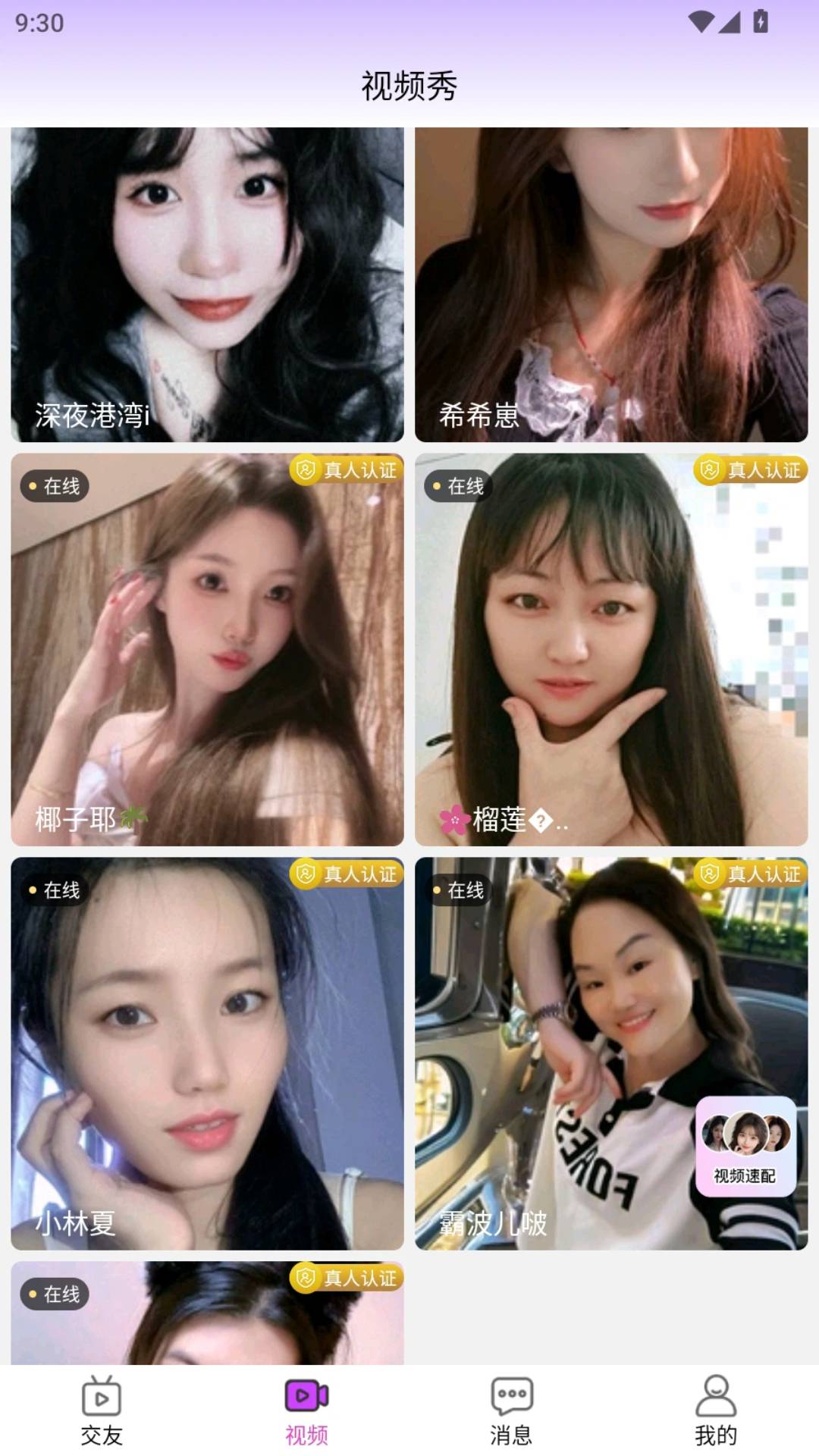Open 深夜港湾i's video card
This screenshot has height=1456, width=819.
click(x=207, y=284)
